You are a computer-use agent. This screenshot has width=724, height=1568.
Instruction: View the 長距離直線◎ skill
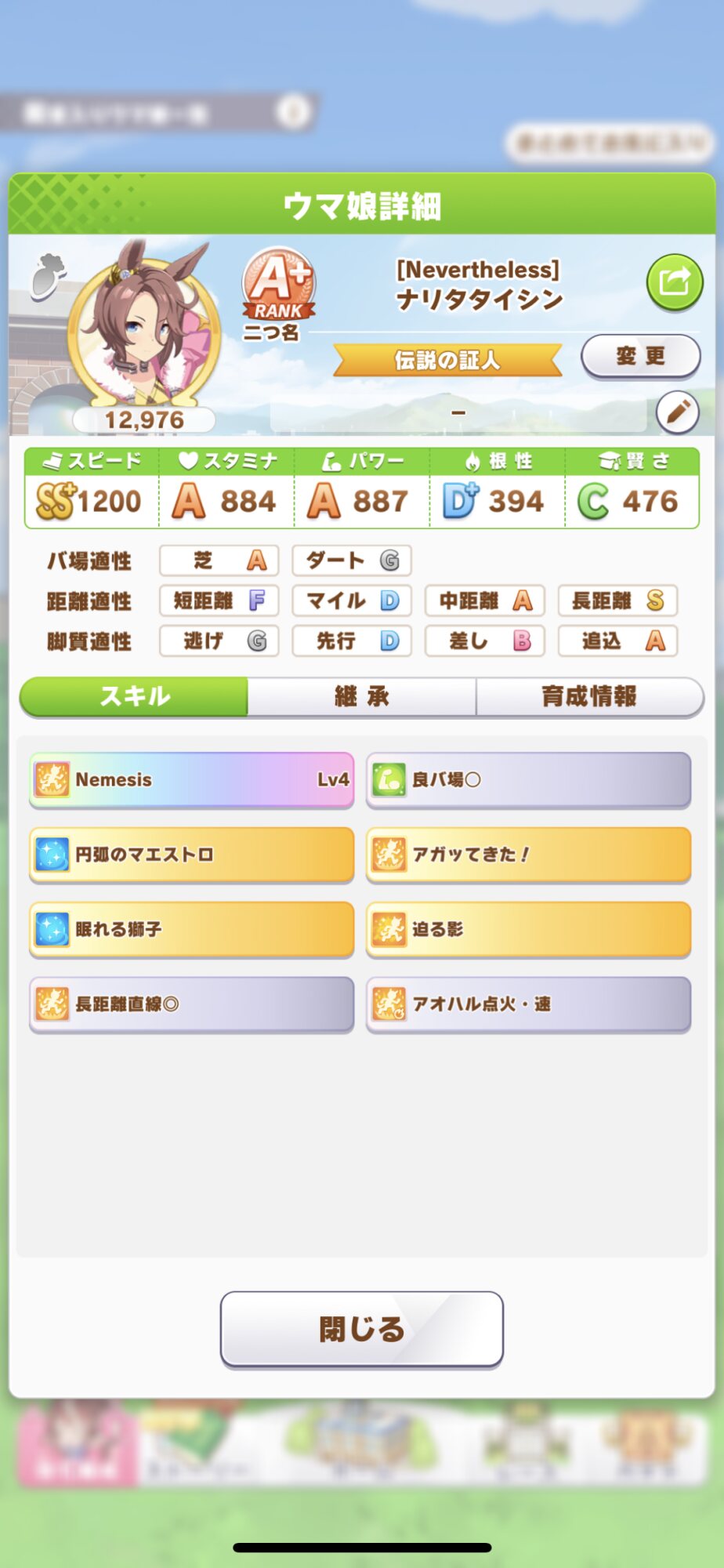point(192,1004)
